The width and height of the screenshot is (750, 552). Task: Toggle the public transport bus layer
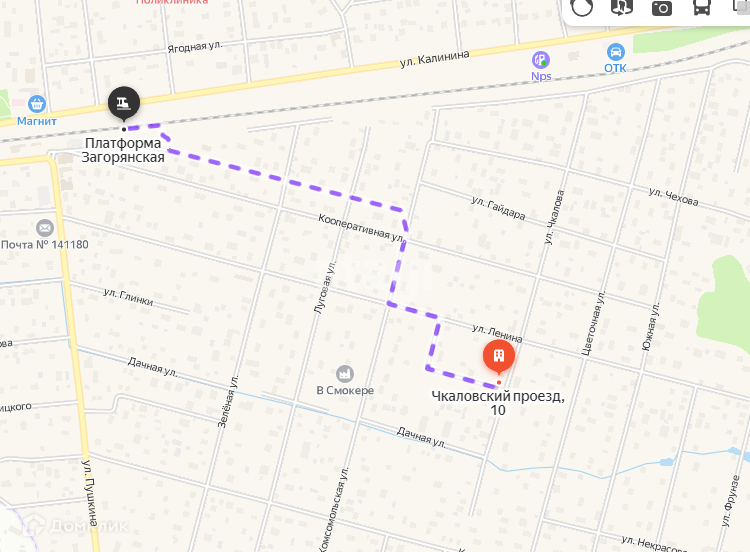(x=702, y=8)
